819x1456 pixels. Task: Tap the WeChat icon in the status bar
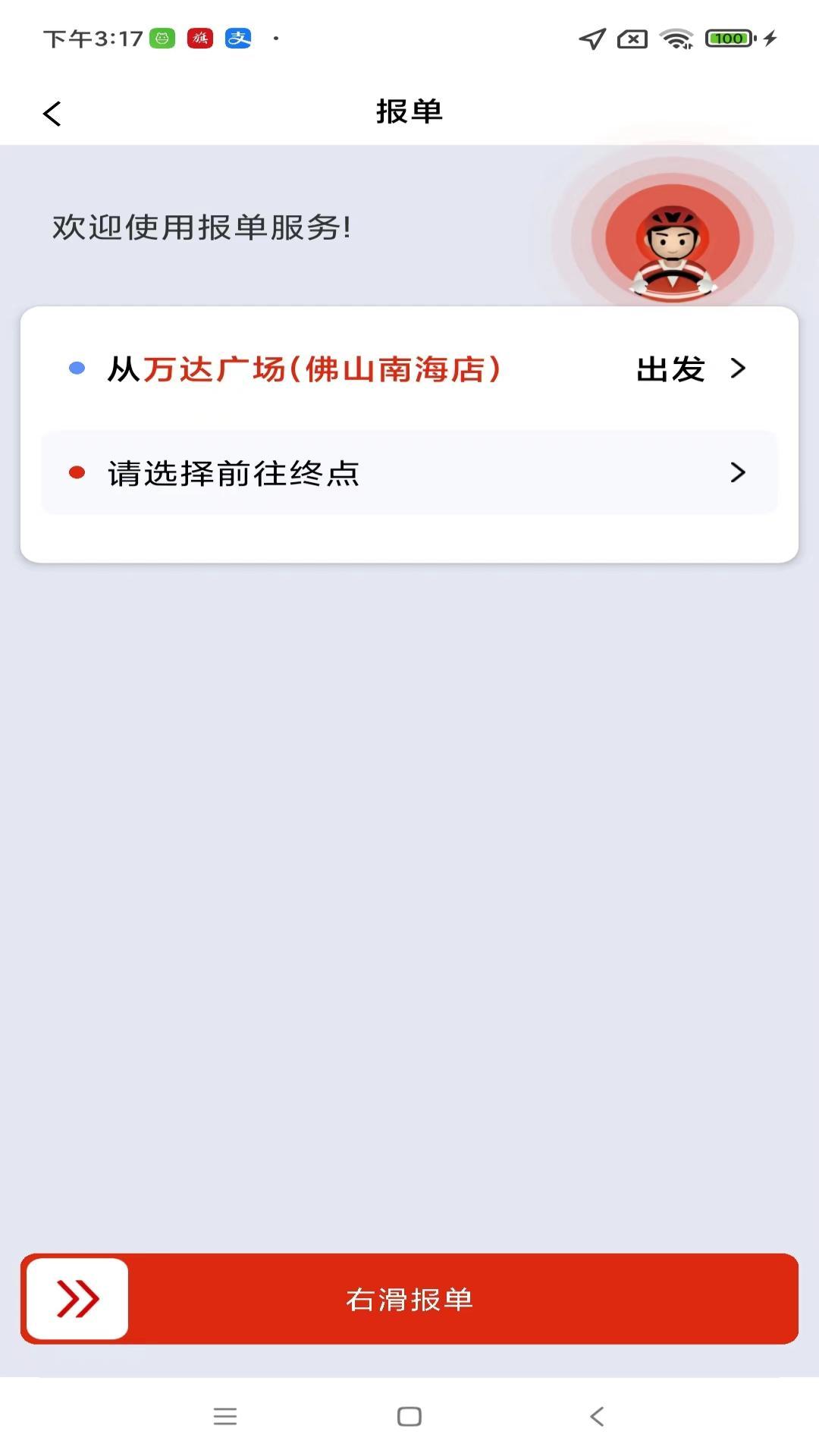coord(162,37)
